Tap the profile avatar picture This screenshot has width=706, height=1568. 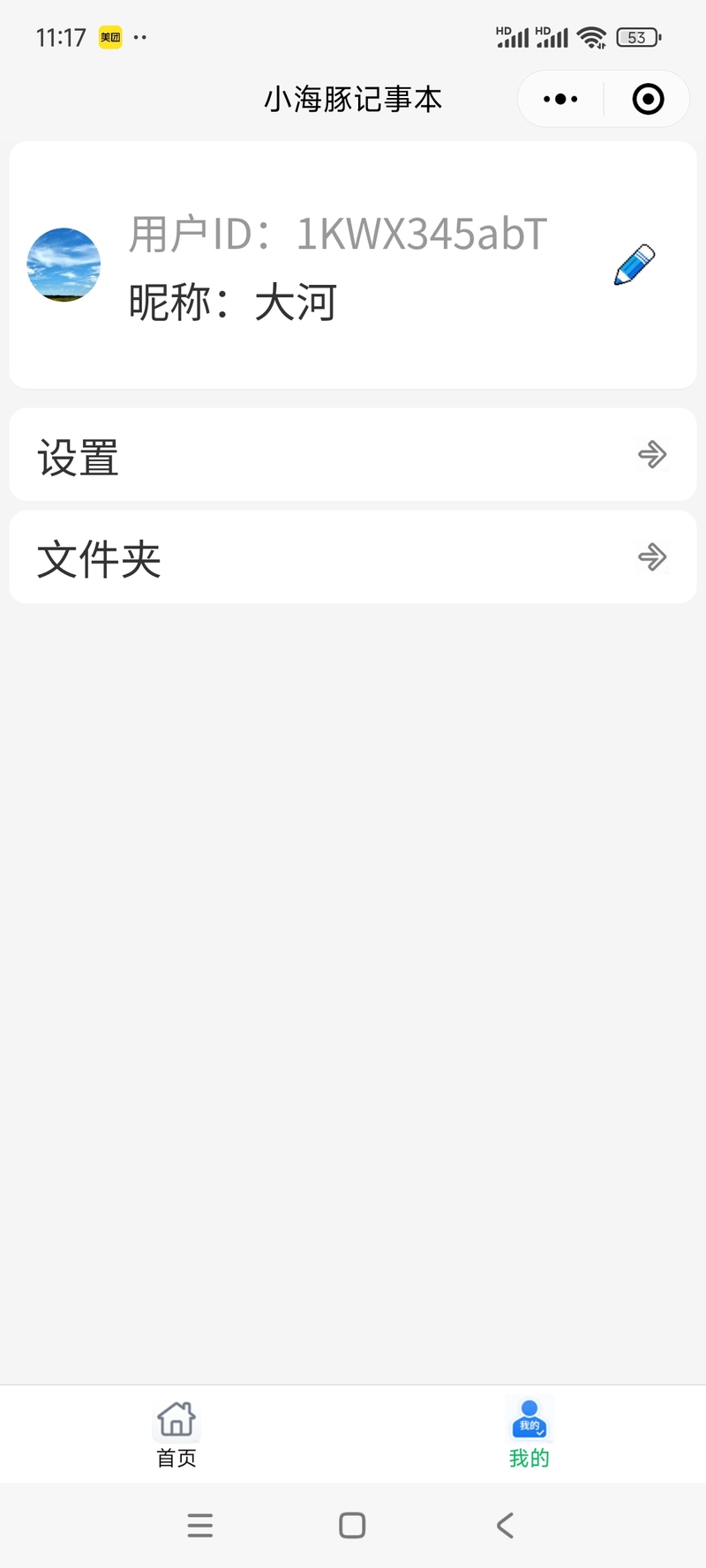(64, 265)
